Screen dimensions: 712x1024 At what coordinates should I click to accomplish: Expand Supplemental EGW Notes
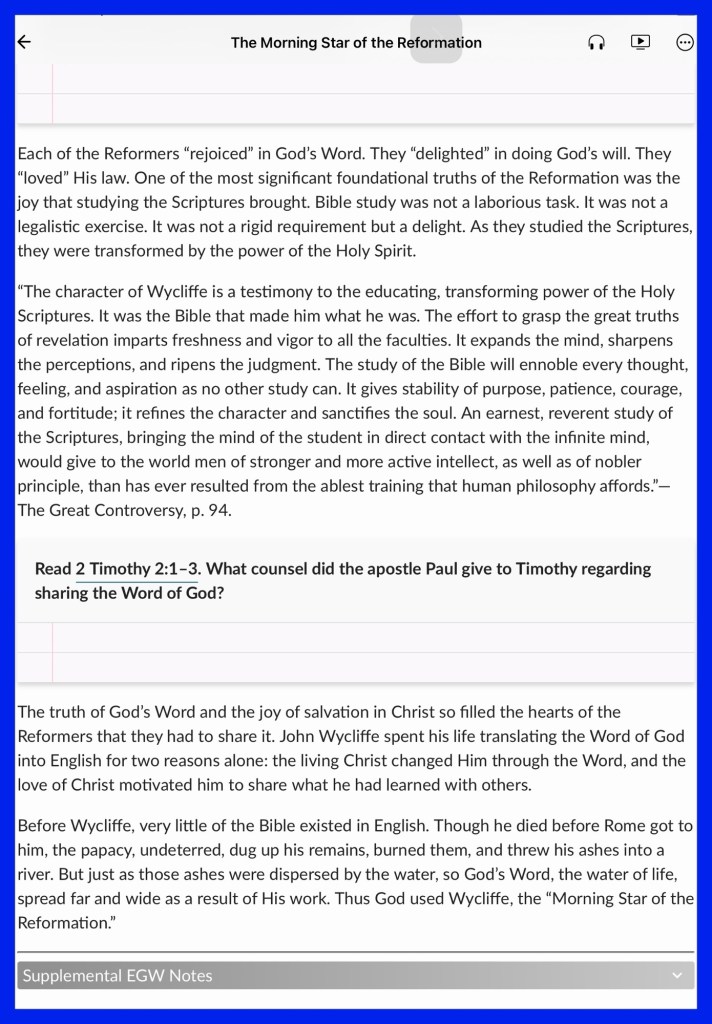click(355, 975)
